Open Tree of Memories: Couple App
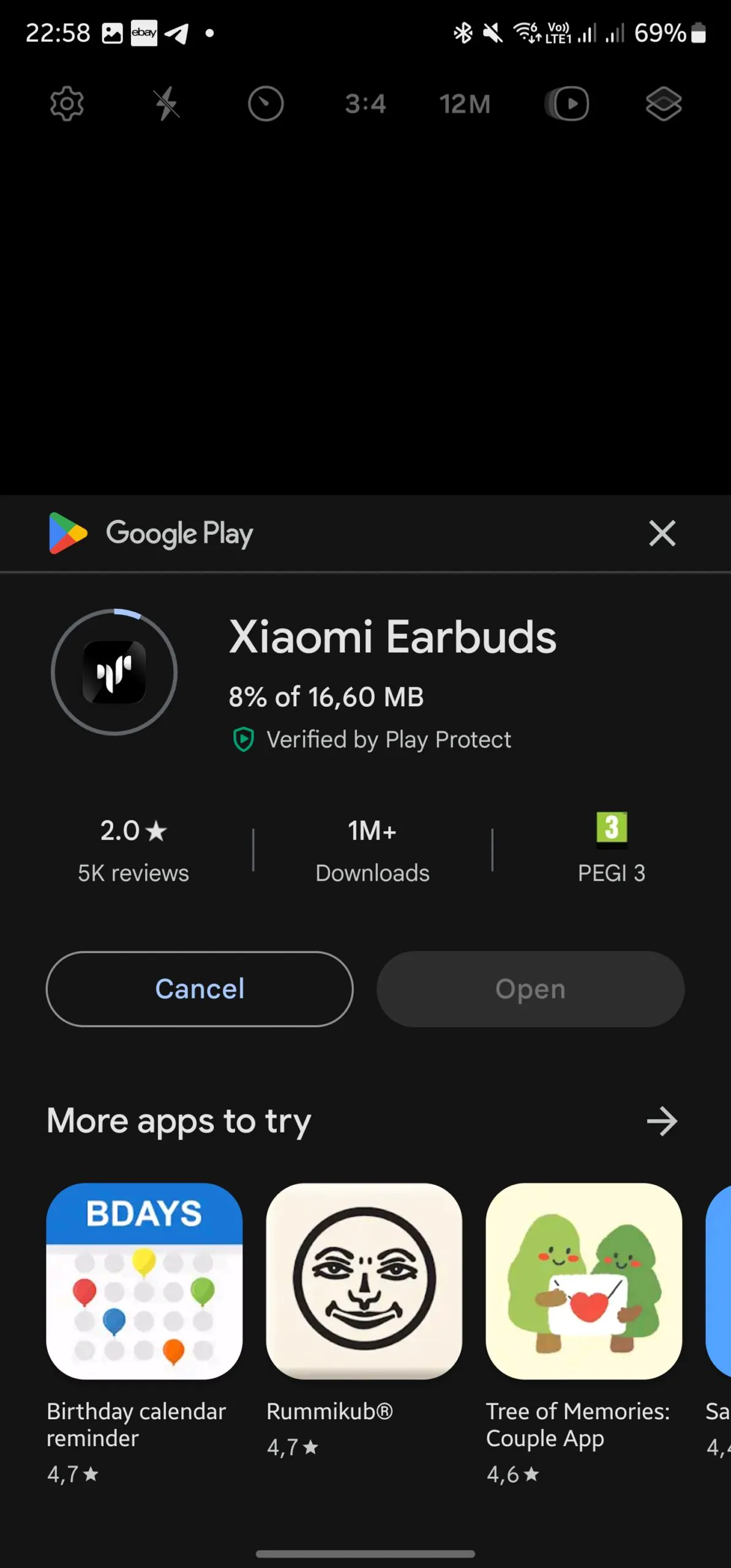 [x=584, y=1333]
